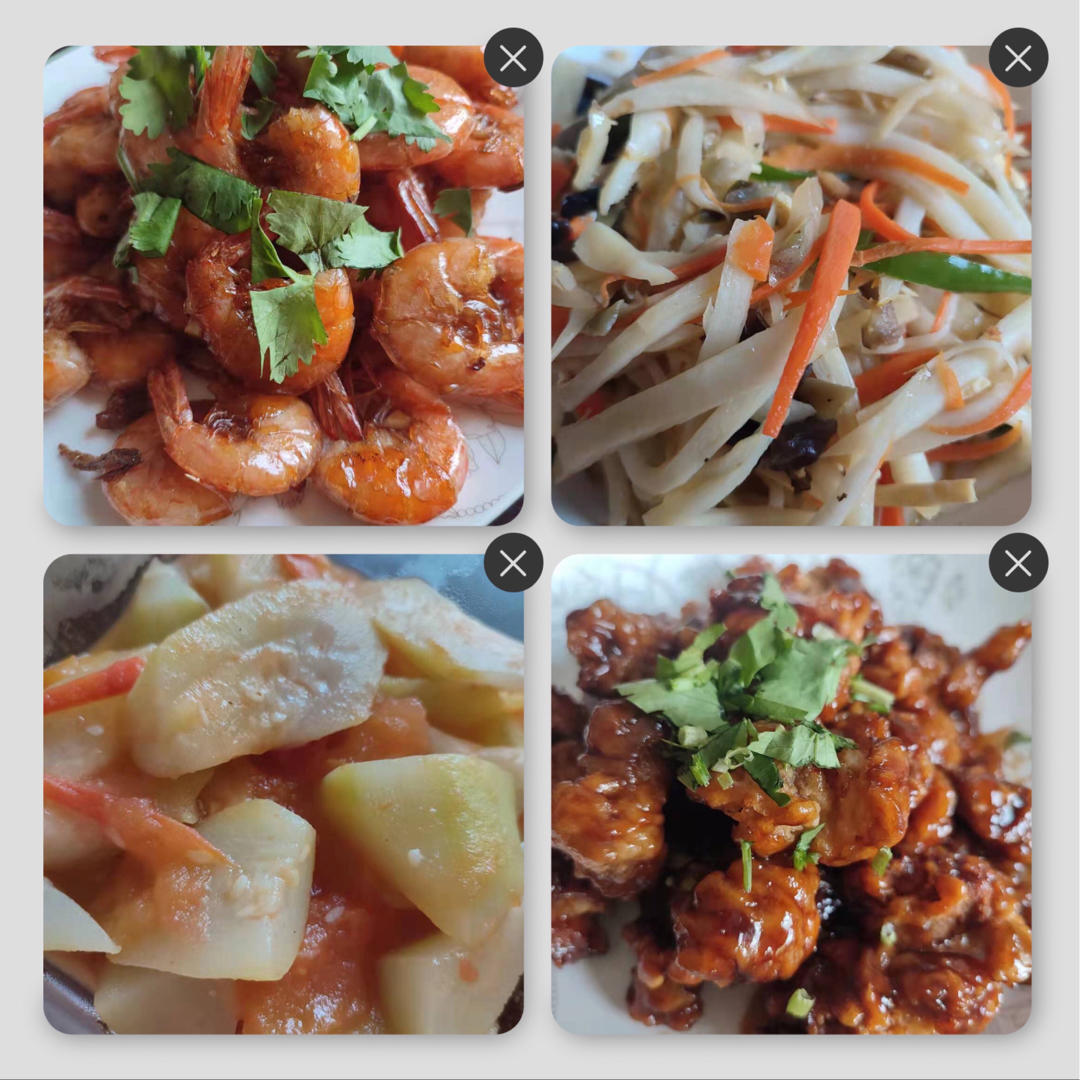Remove the glazed fried pork photo

tap(1018, 563)
